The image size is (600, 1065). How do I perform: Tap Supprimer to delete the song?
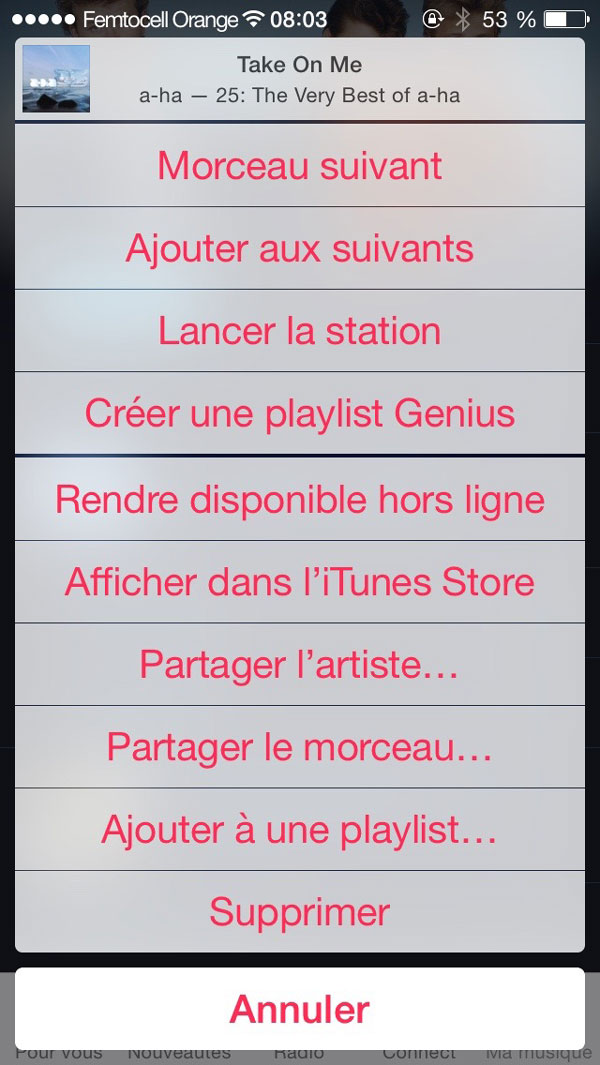point(300,911)
